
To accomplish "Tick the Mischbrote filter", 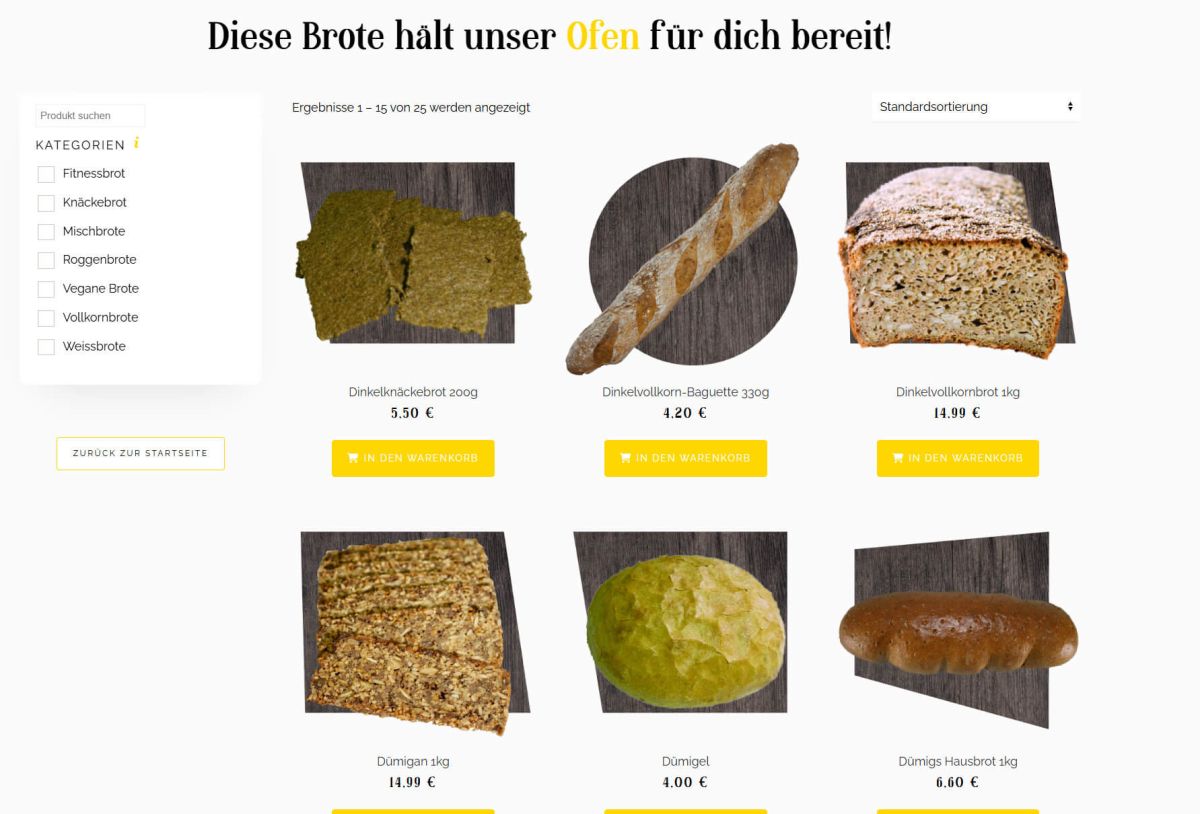I will point(46,232).
